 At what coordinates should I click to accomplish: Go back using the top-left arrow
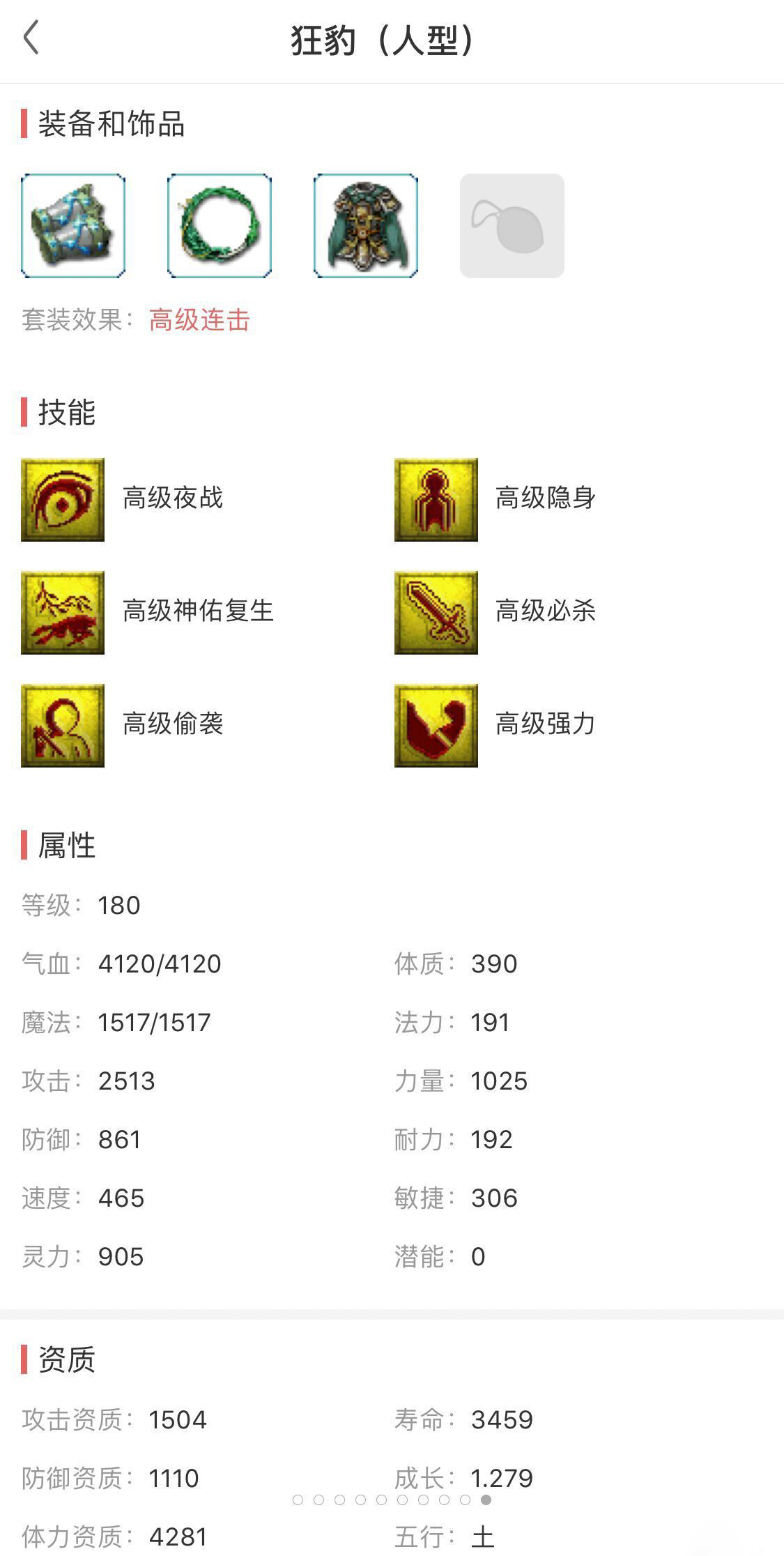point(31,38)
